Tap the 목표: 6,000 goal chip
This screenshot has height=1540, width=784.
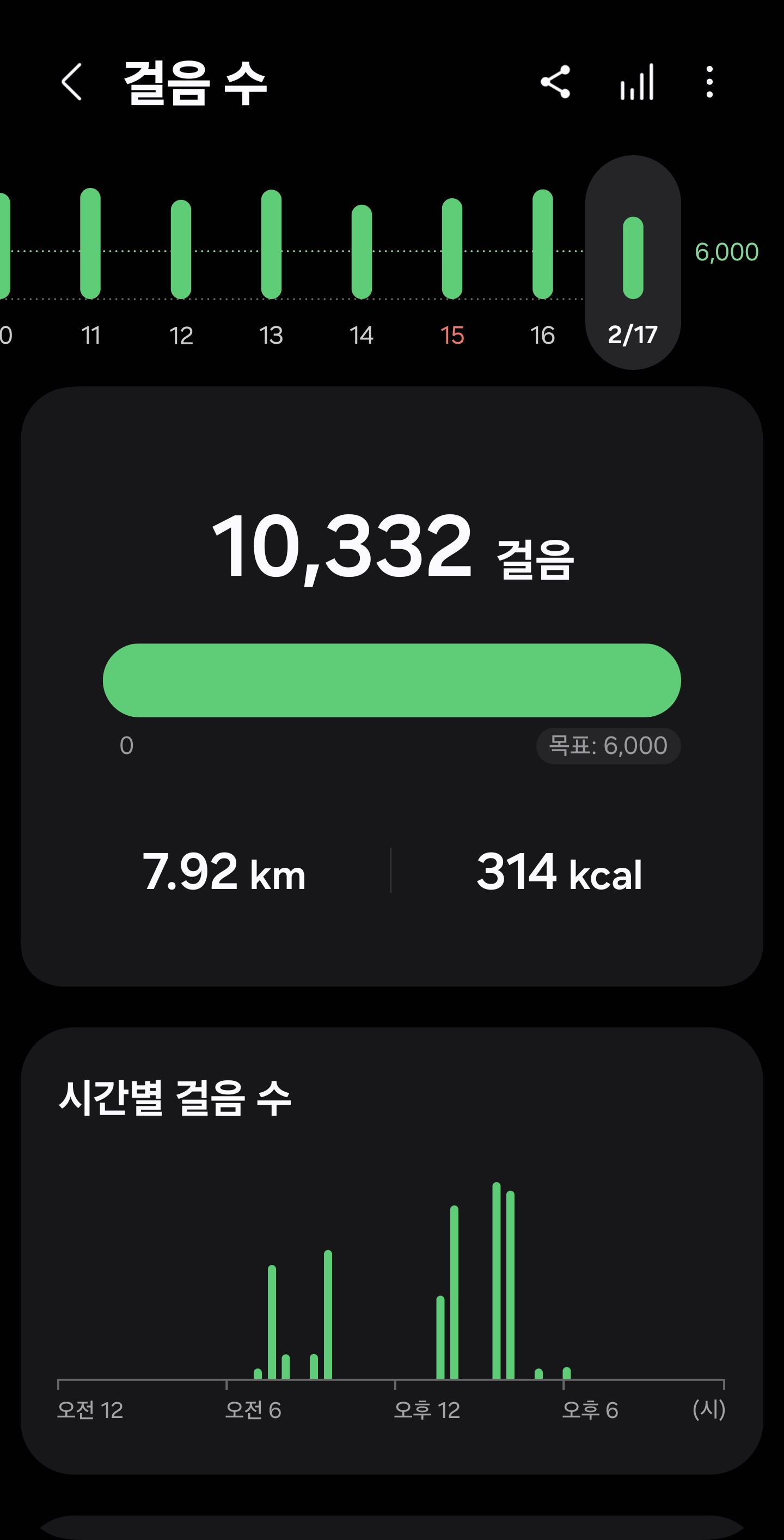point(608,746)
